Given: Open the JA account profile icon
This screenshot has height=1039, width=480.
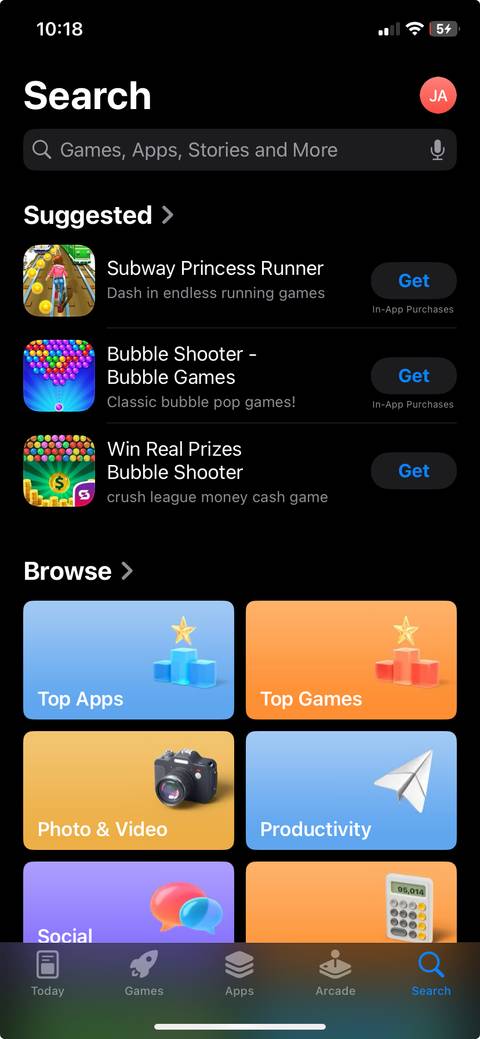Looking at the screenshot, I should coord(438,95).
